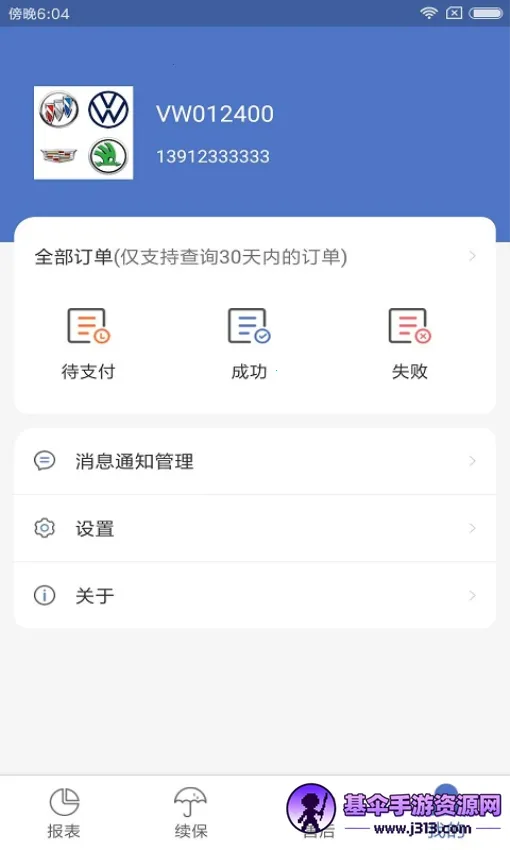View successful orders (成功)
510x850 pixels.
249,343
